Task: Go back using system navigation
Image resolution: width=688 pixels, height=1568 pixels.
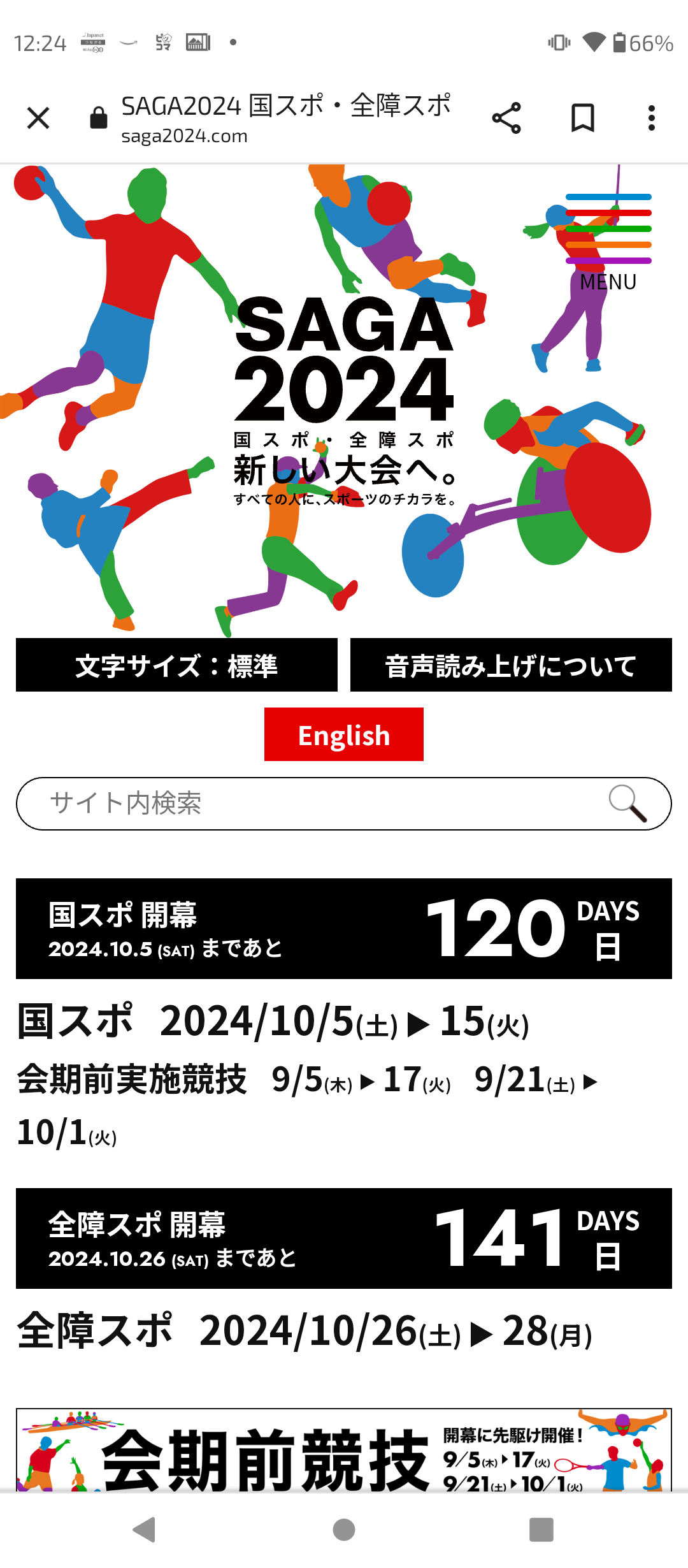Action: point(145,1529)
